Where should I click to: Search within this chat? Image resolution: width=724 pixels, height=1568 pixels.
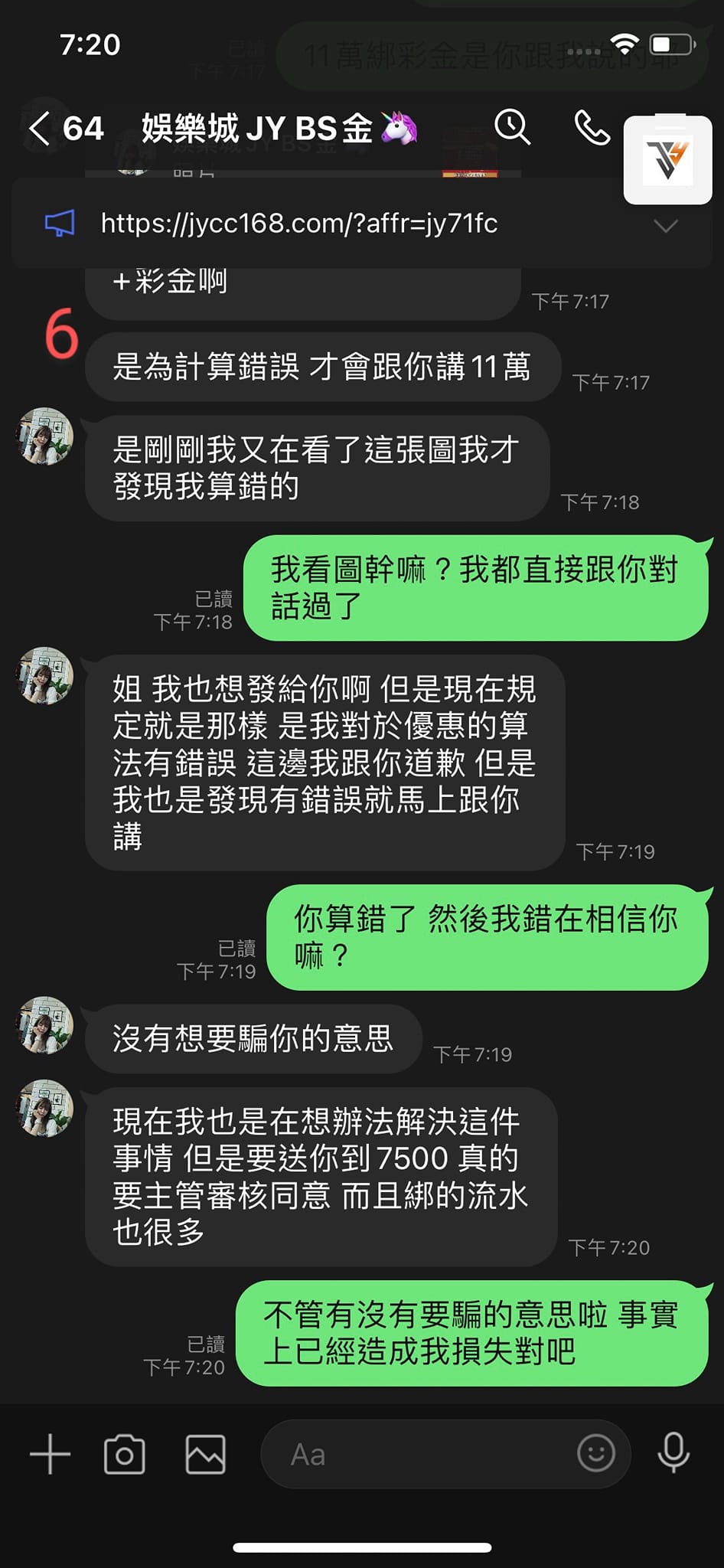(x=512, y=127)
